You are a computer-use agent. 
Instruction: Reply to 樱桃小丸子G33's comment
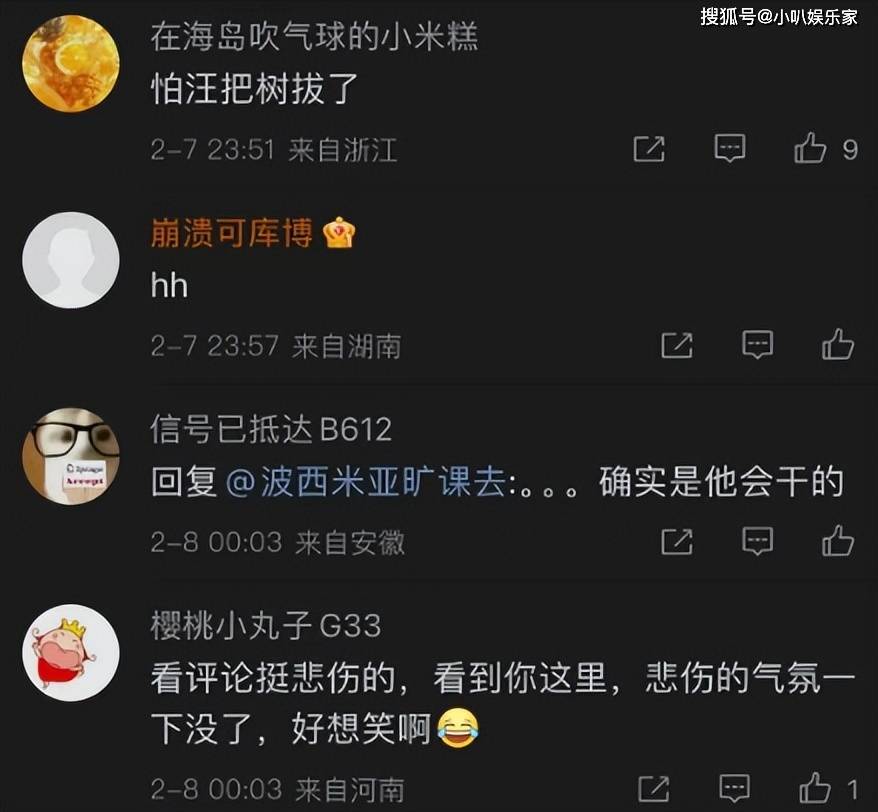[735, 787]
